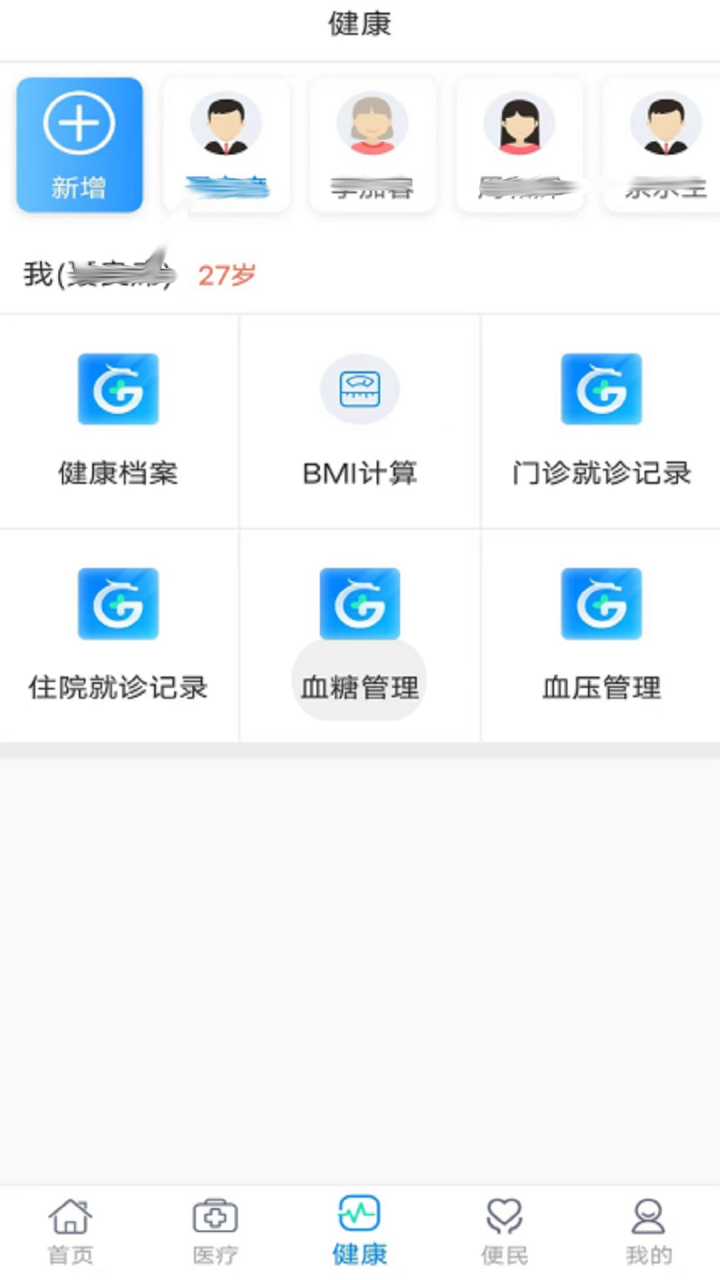Image resolution: width=720 pixels, height=1280 pixels.
Task: Tap the ruler icon of BMI计算
Action: click(x=359, y=389)
